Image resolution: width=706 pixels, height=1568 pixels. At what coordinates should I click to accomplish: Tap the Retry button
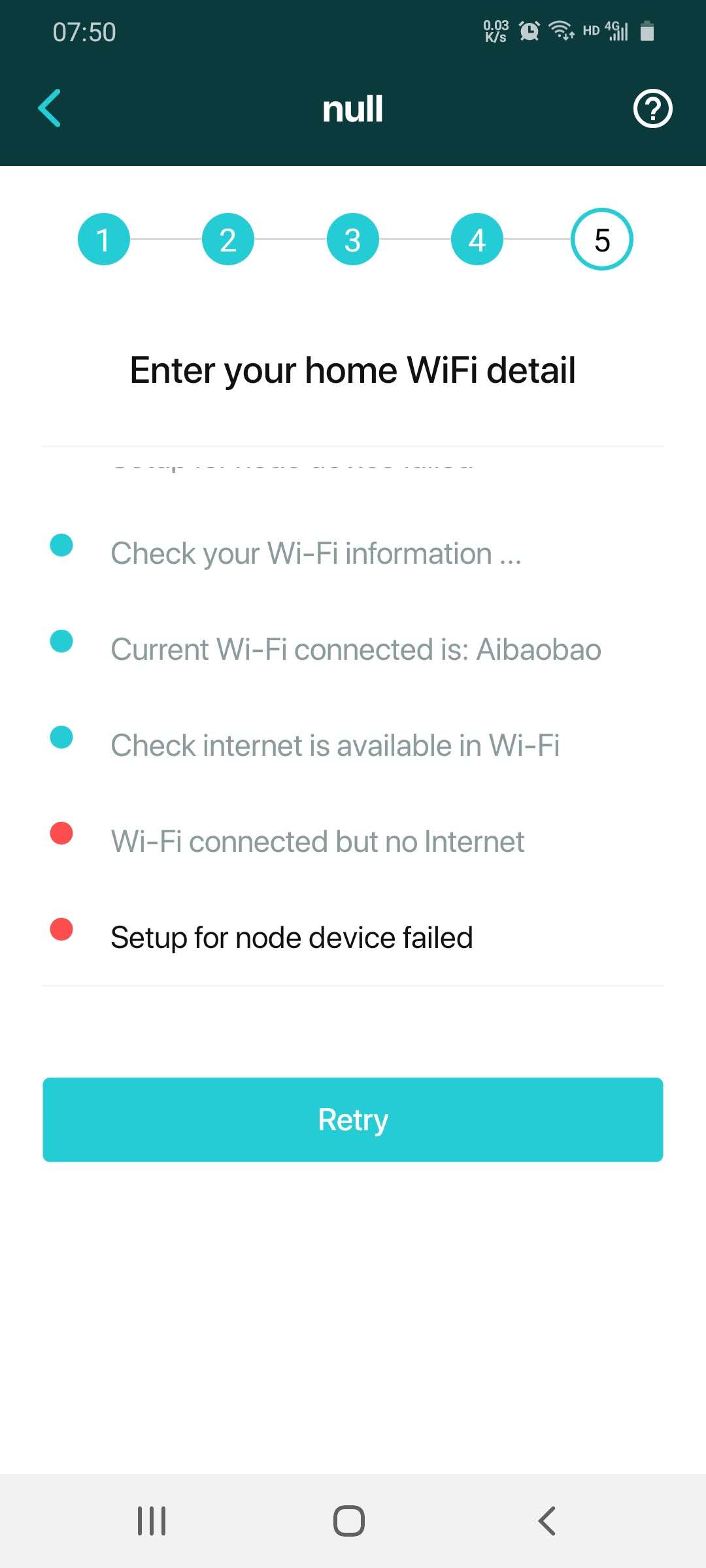pyautogui.click(x=353, y=1119)
